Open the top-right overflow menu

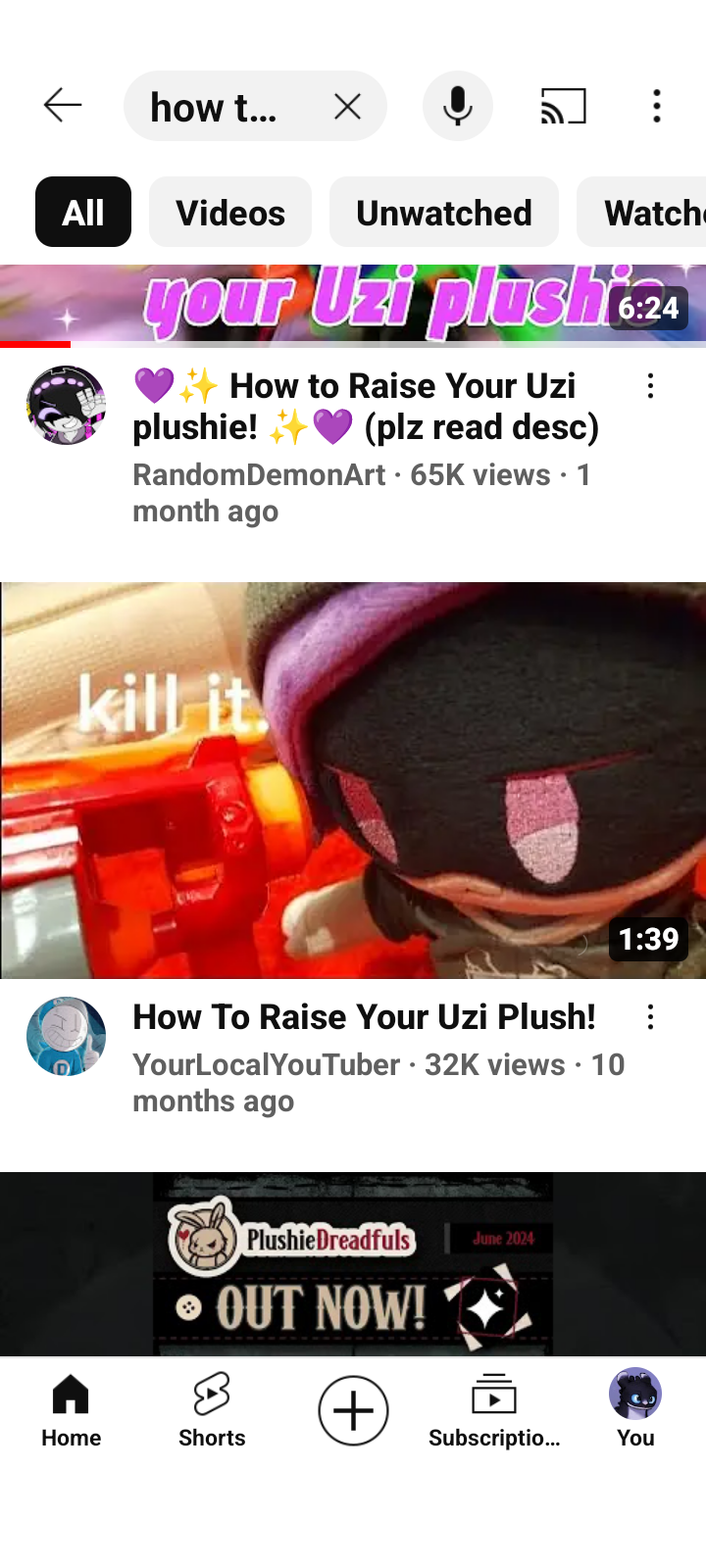pyautogui.click(x=657, y=106)
